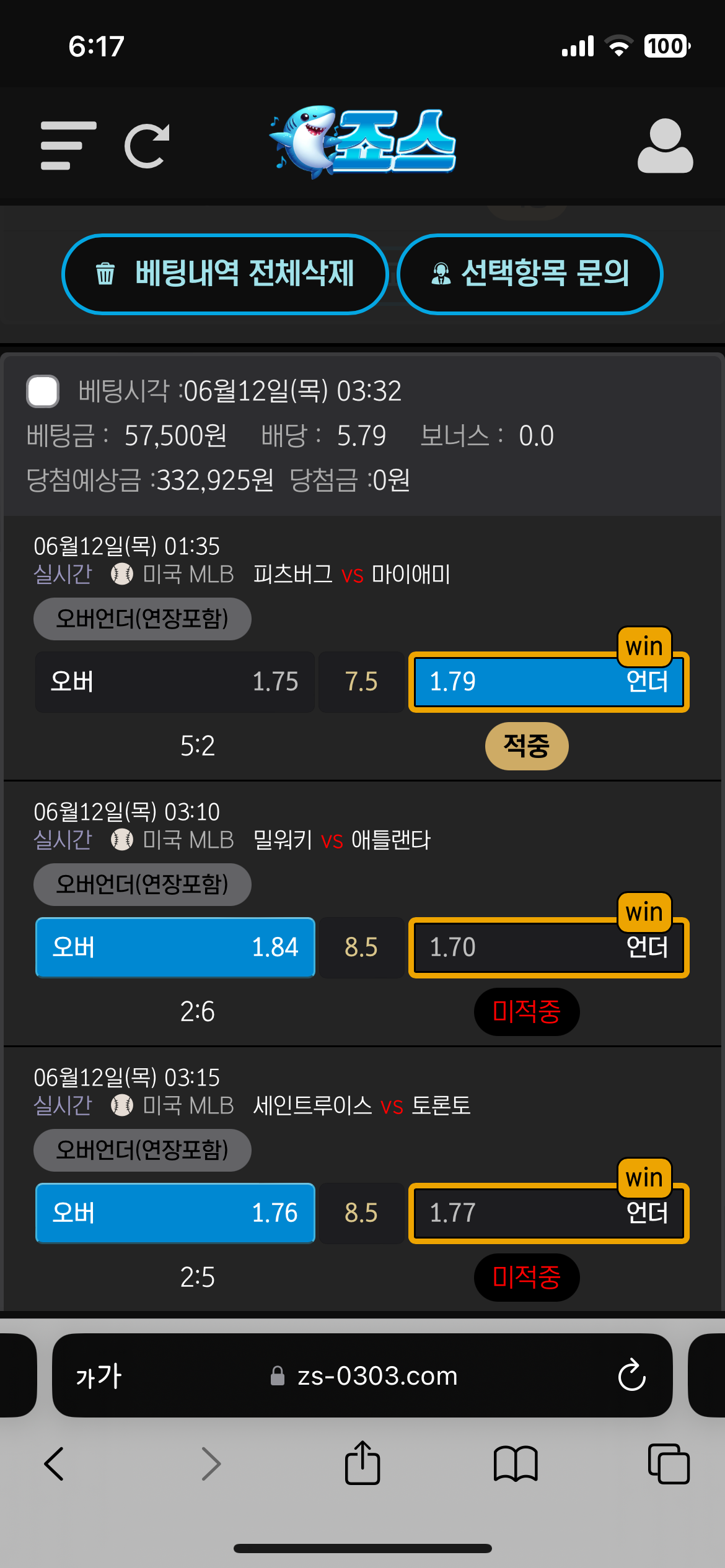
Task: Check the box for bet at 03:32
Action: pos(43,391)
